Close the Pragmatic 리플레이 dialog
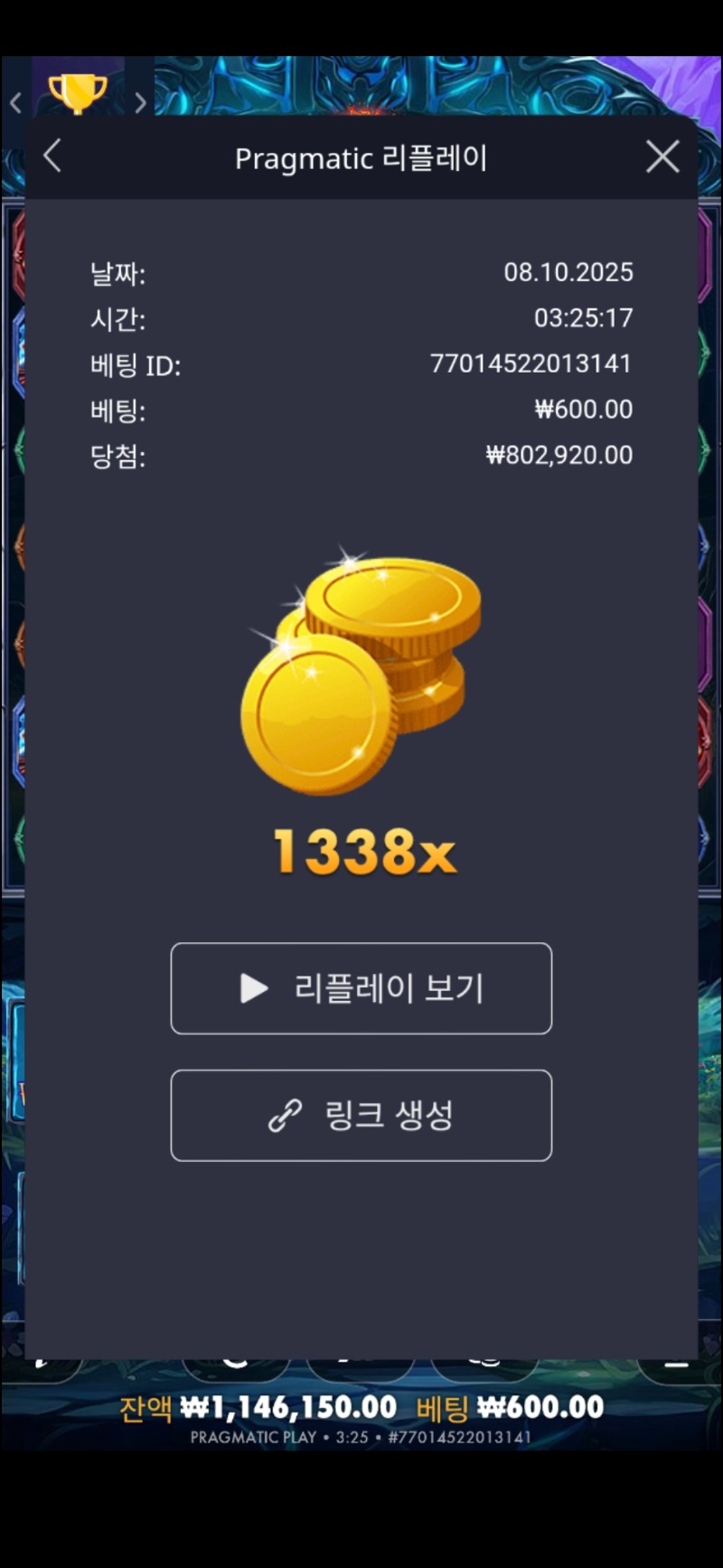 click(662, 156)
